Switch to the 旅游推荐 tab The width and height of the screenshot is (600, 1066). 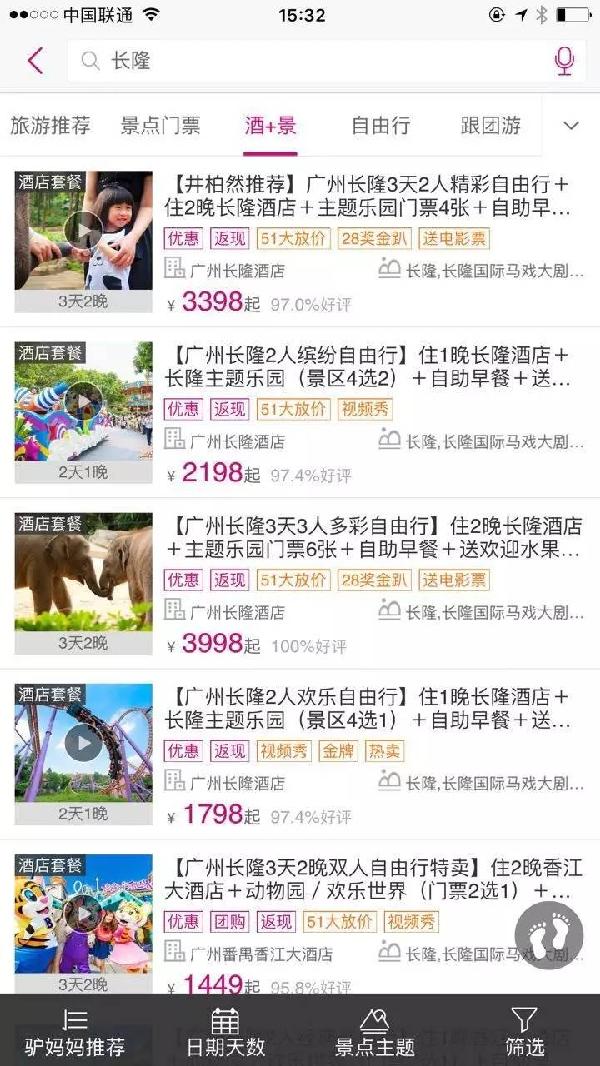click(50, 126)
